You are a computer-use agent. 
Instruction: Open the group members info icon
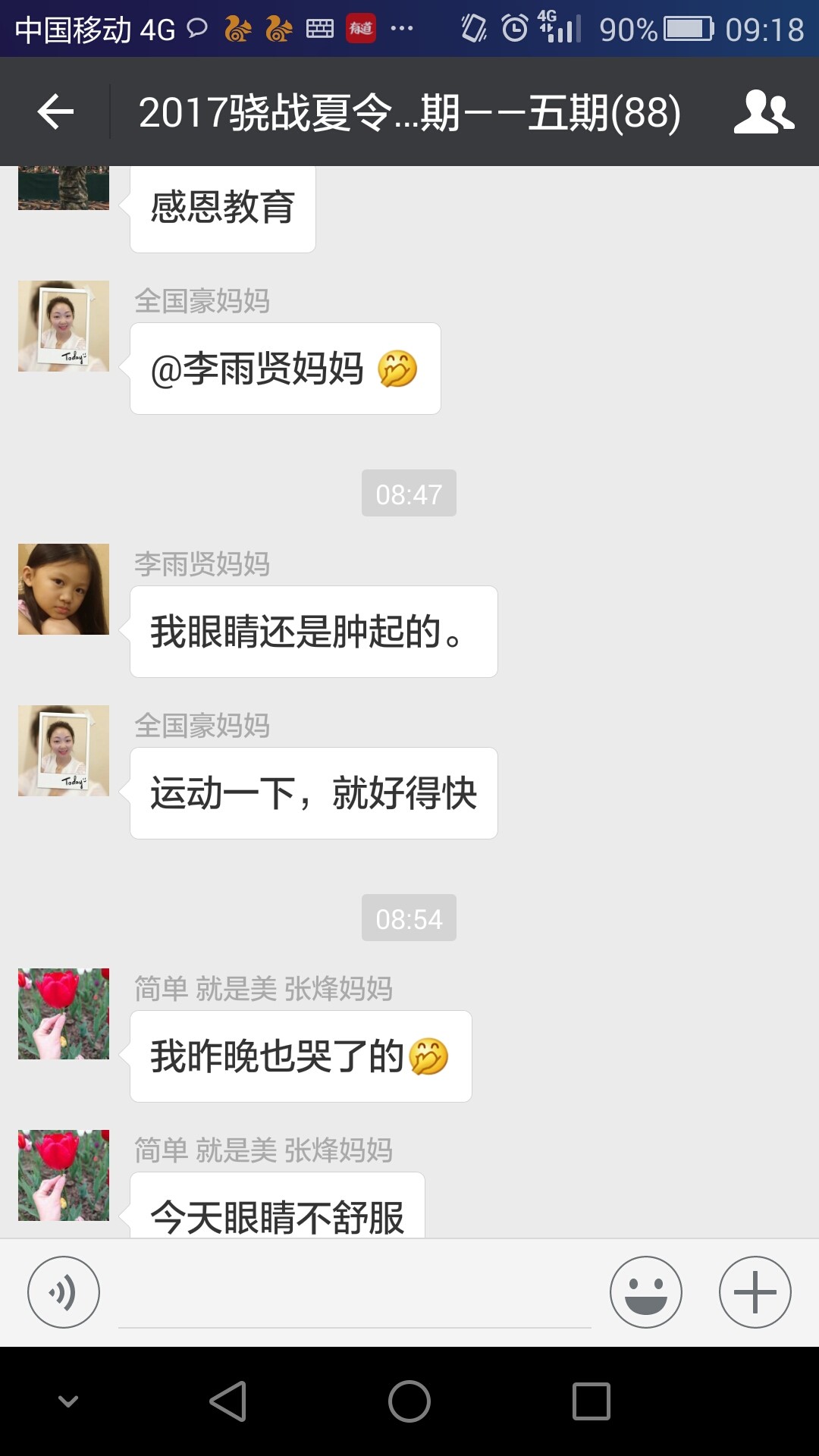[764, 112]
